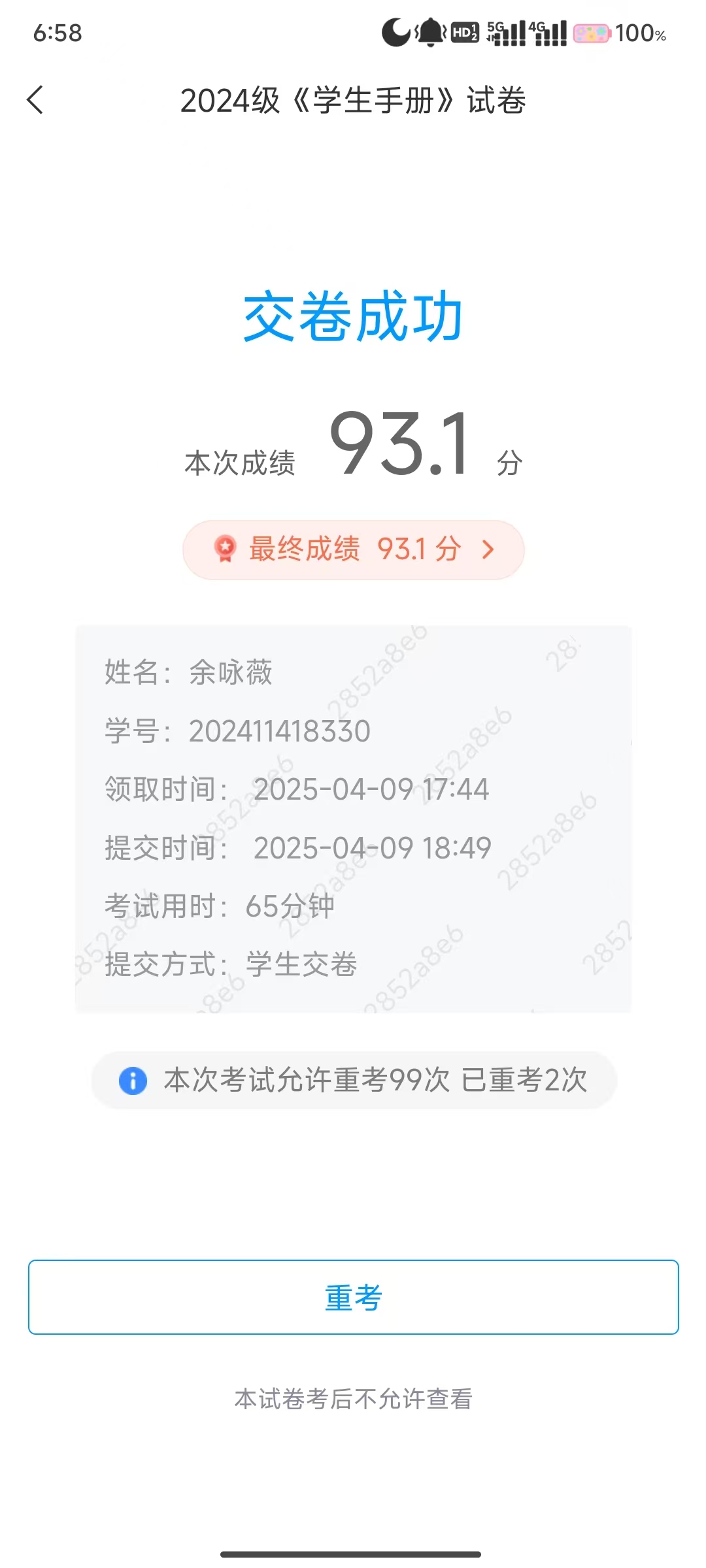Open the 最终成绩 93.1 分 details

coord(354,549)
